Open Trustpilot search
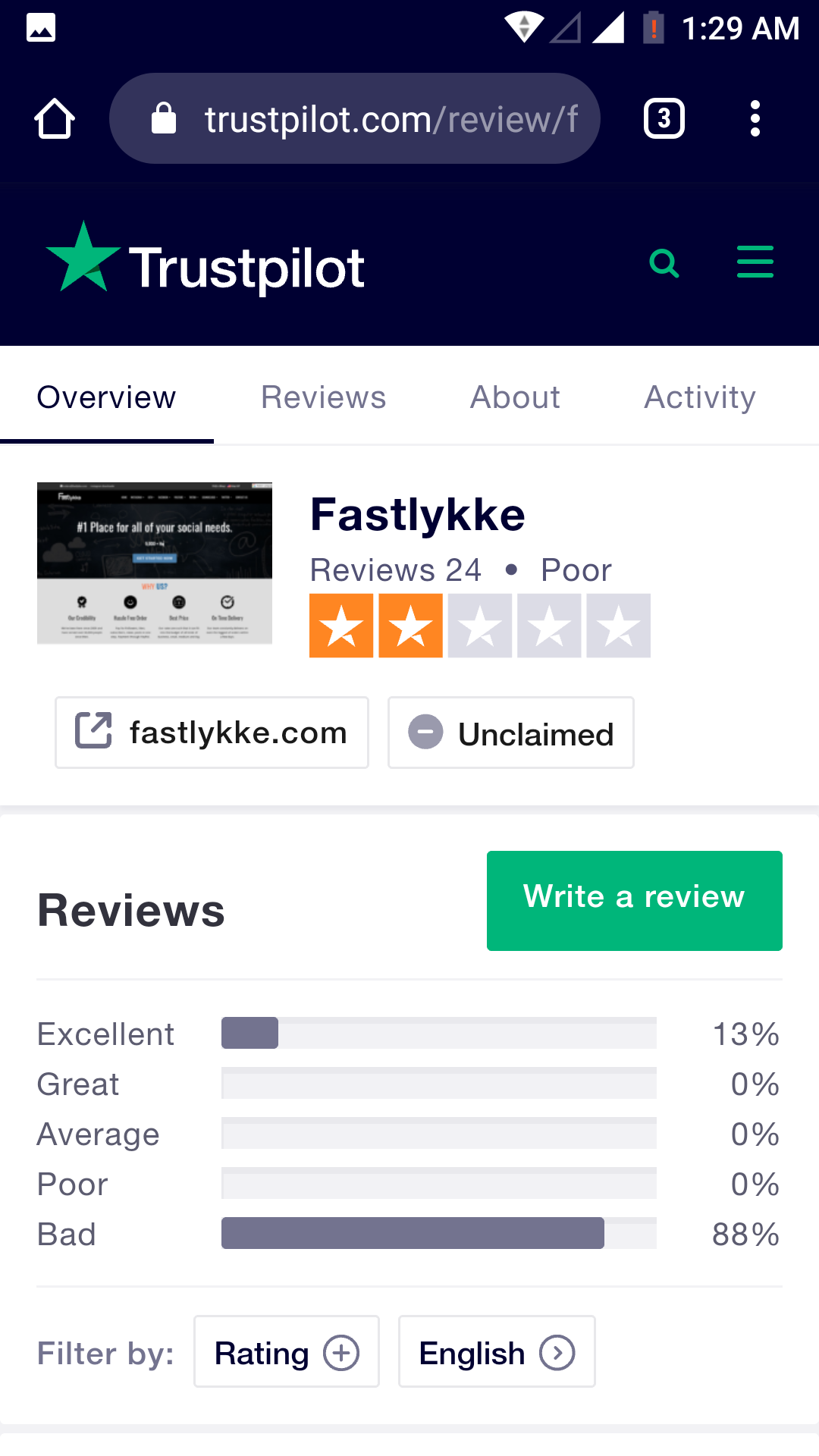Viewport: 819px width, 1456px height. [664, 263]
